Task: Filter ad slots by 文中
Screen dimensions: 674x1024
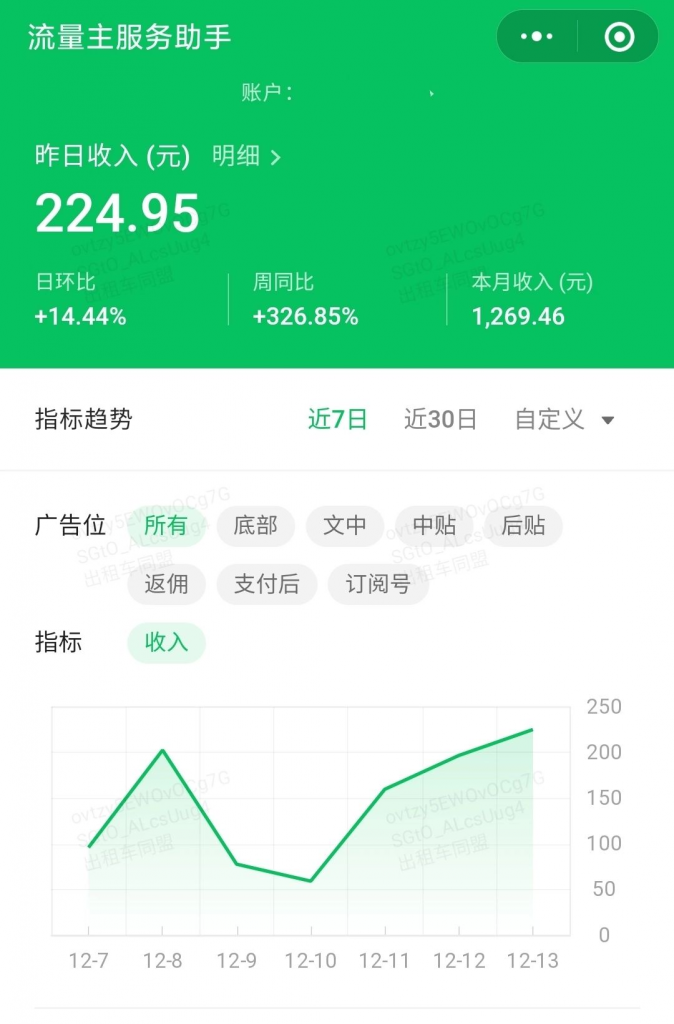Action: point(344,526)
